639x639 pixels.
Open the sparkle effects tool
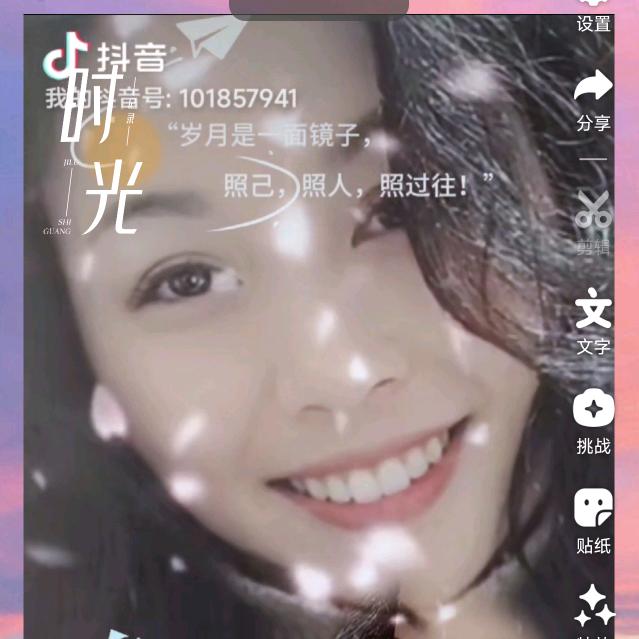[596, 606]
